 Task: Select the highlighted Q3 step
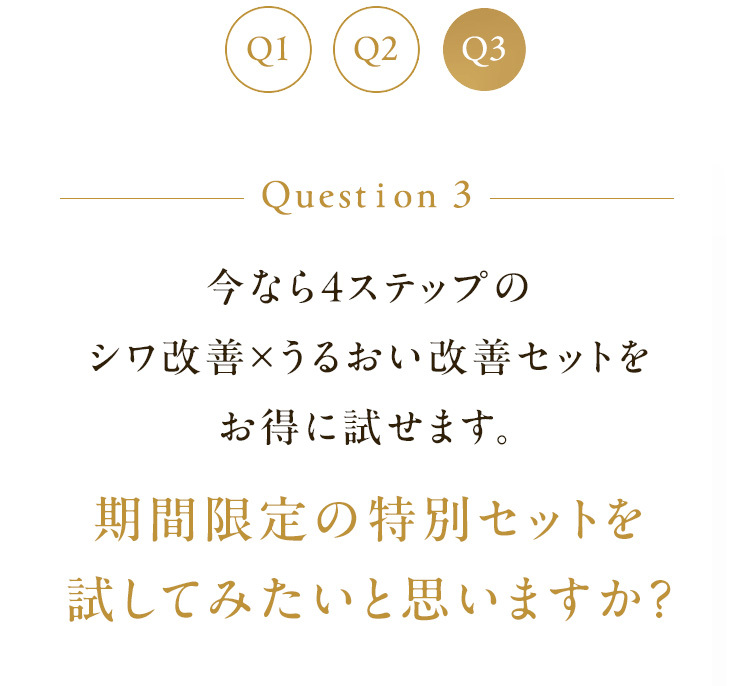(483, 49)
